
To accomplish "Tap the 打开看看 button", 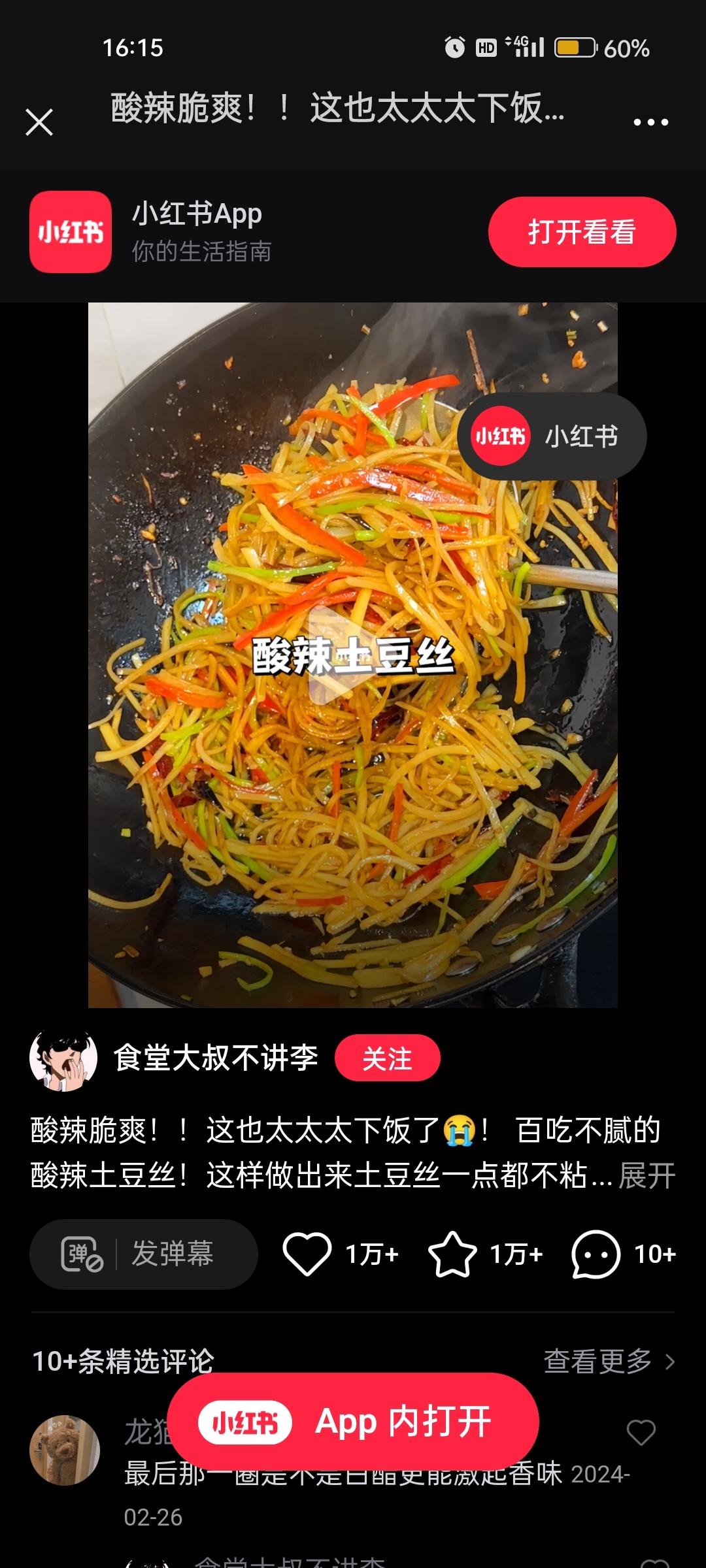I will (582, 232).
